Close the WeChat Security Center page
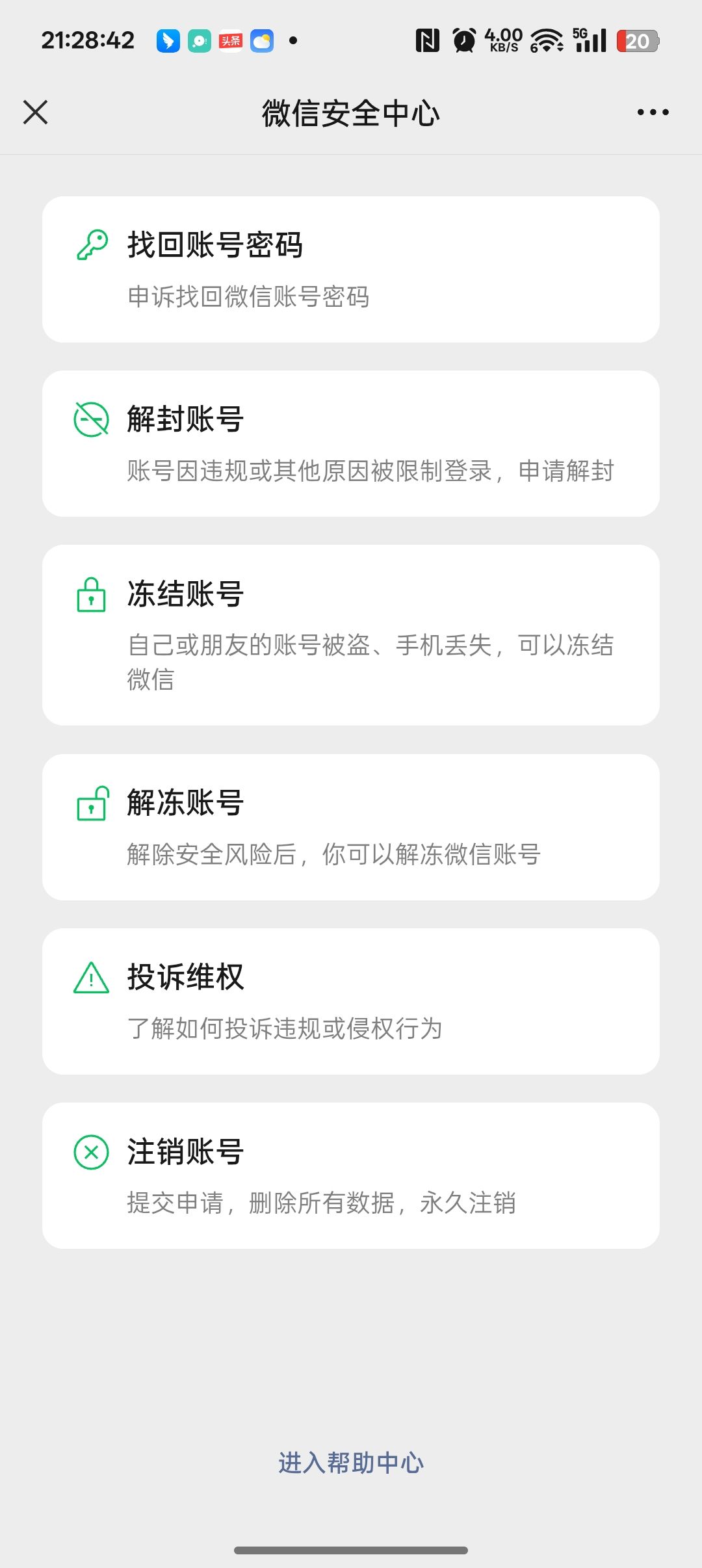 [x=36, y=112]
